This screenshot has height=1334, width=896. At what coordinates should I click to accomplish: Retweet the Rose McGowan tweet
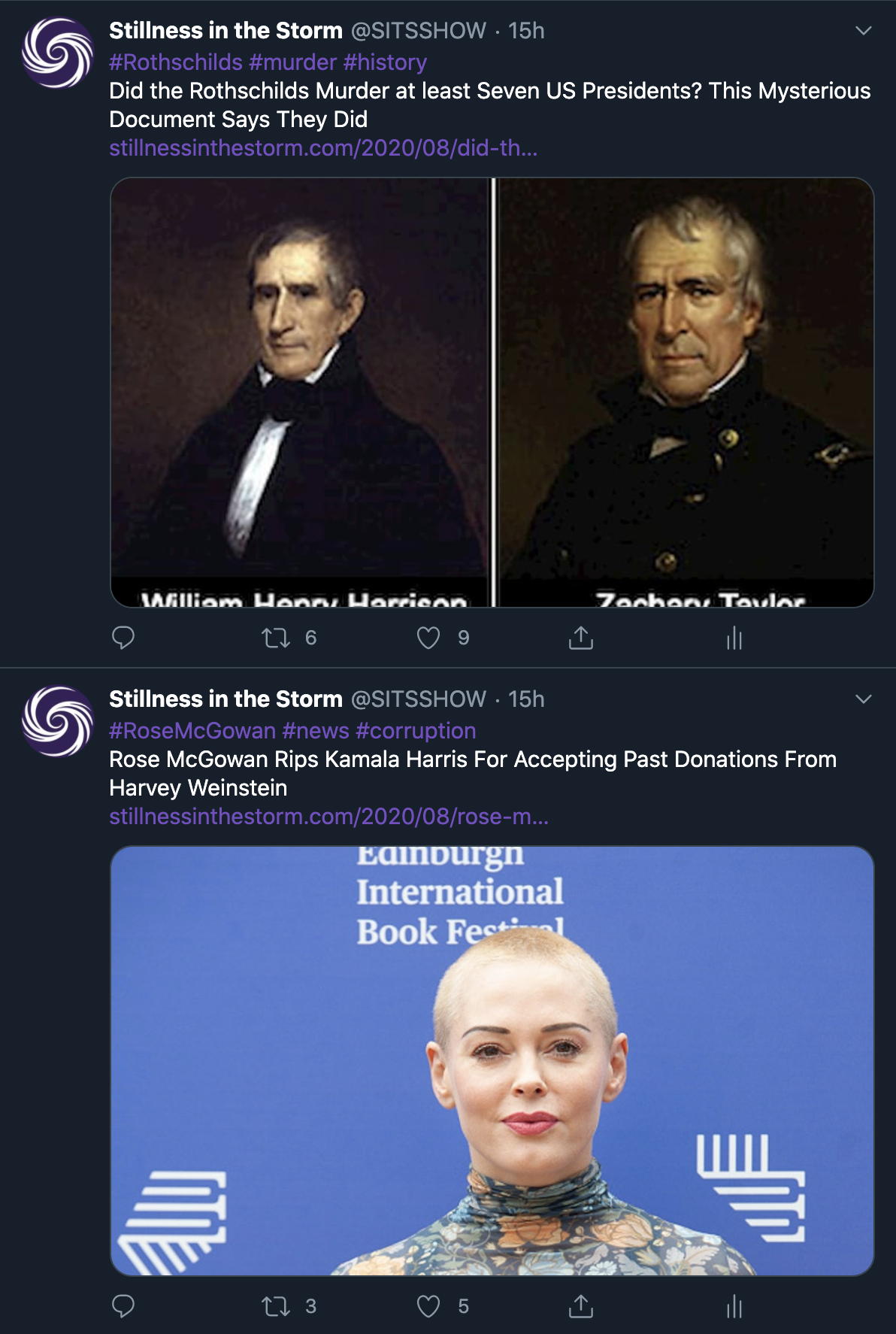[276, 1307]
